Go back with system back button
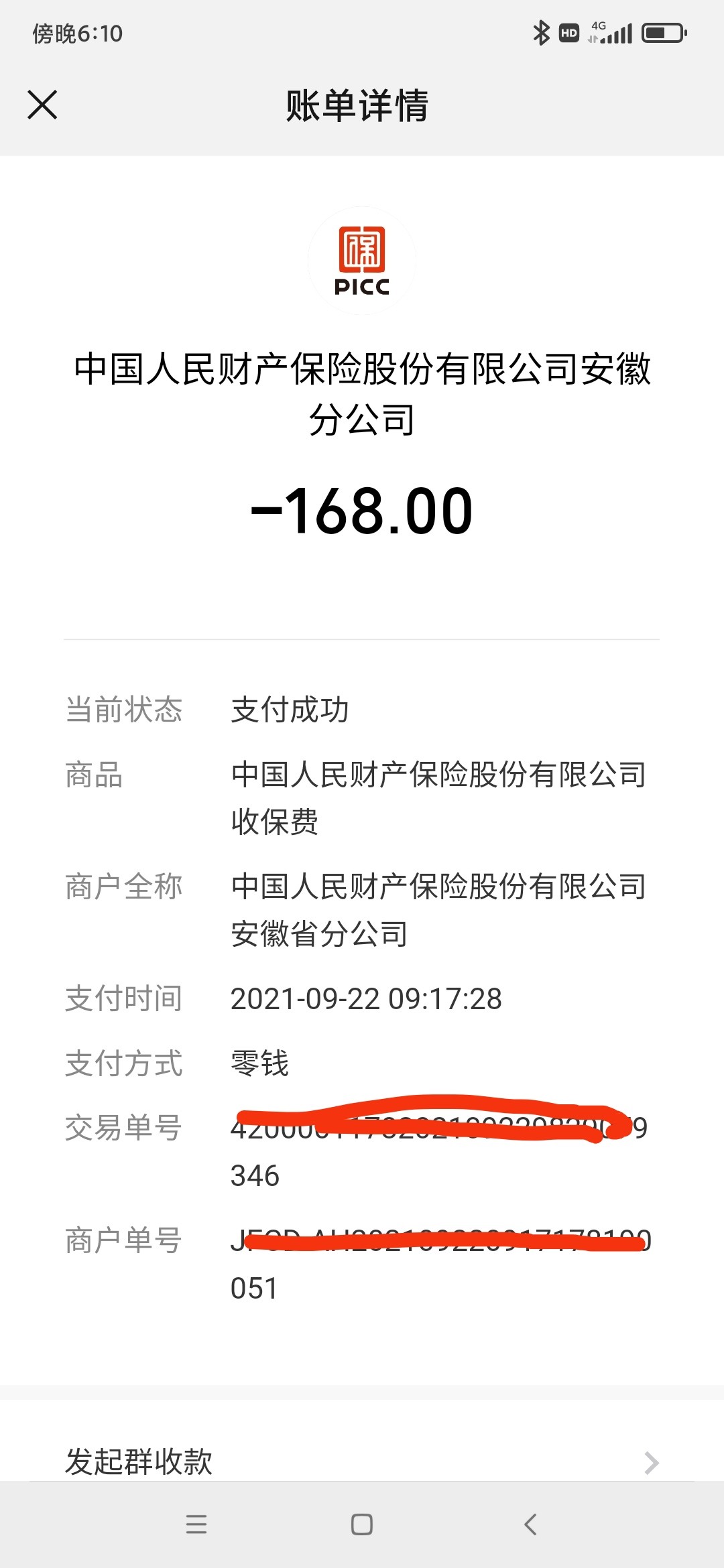The image size is (724, 1568). point(530,1524)
